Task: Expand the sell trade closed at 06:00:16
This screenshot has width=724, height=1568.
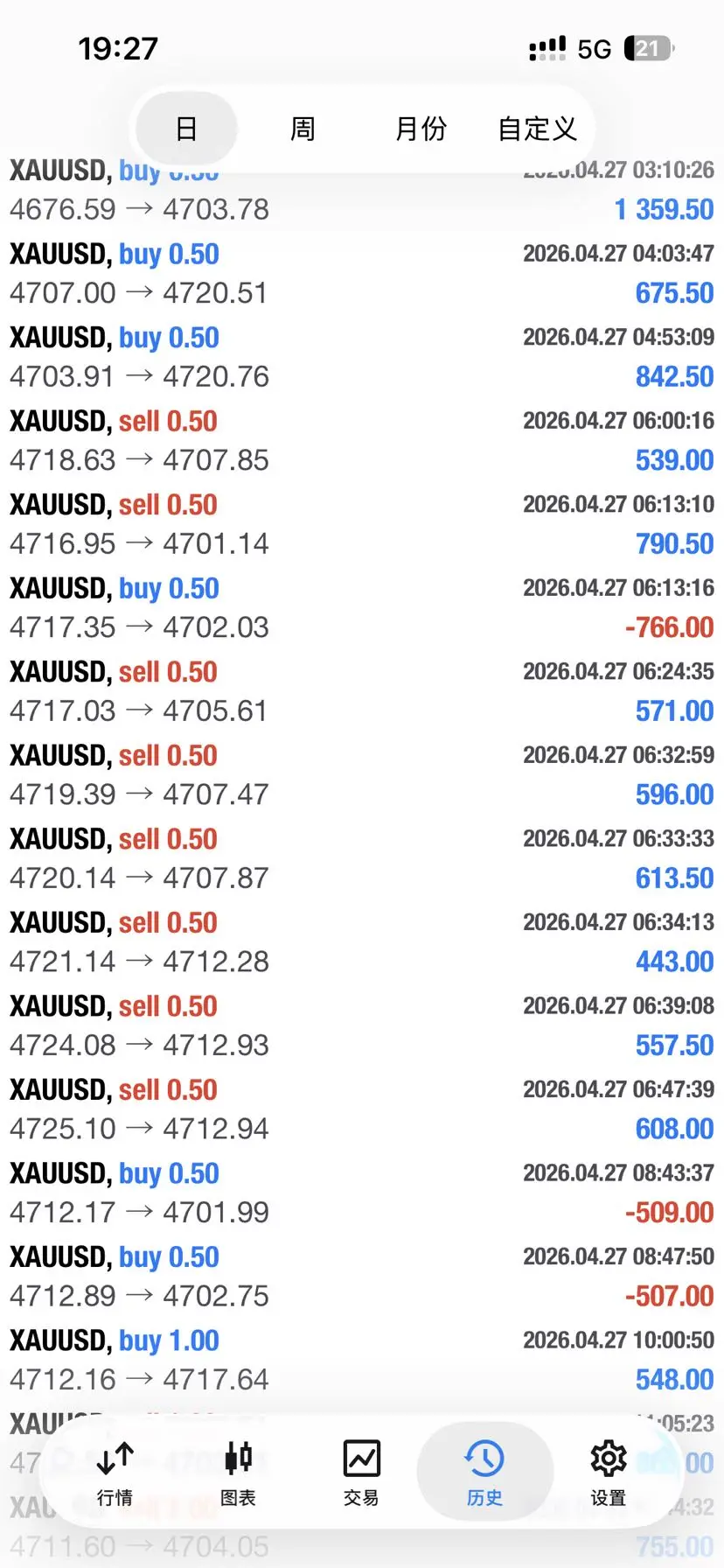Action: [x=362, y=441]
